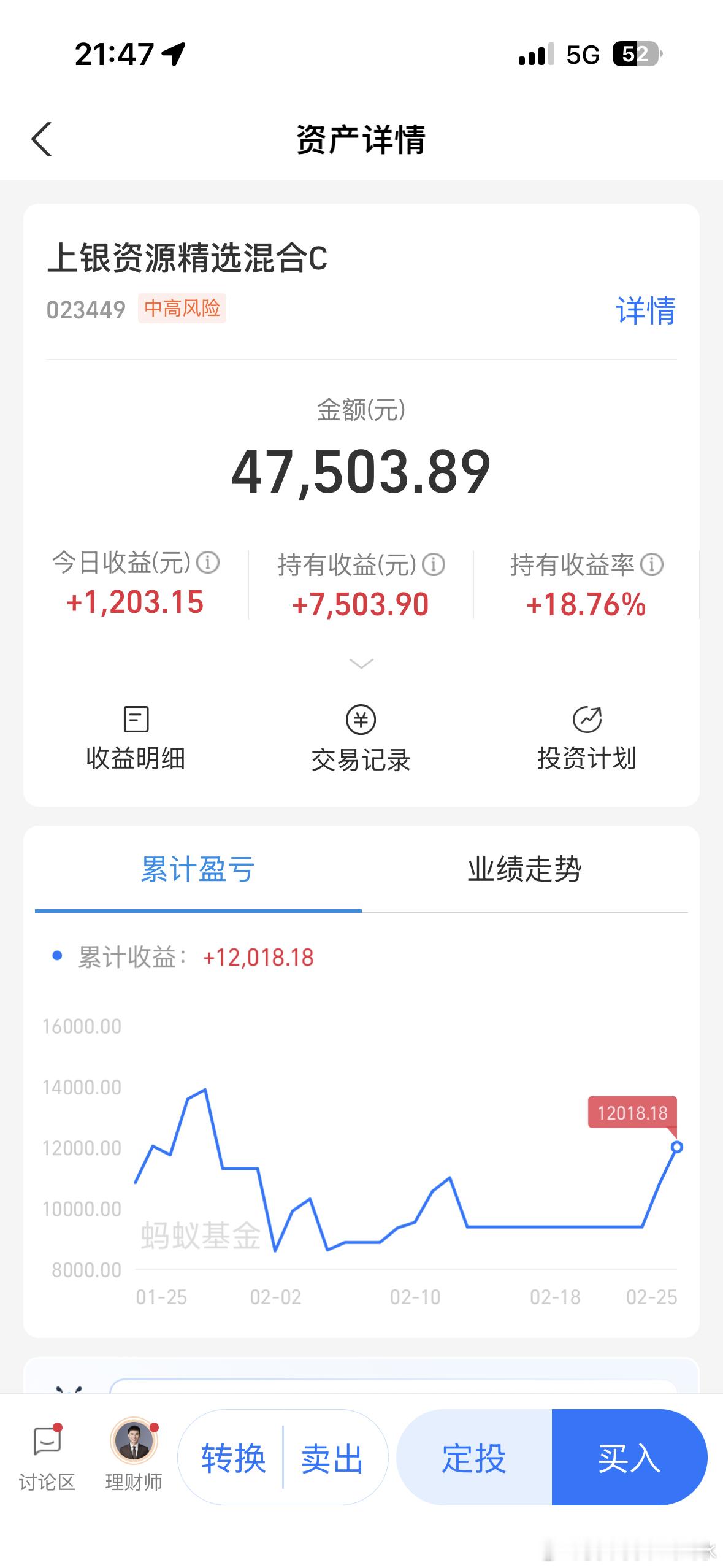The height and width of the screenshot is (1568, 723).
Task: Open 理财师 advisor
Action: point(134,1456)
